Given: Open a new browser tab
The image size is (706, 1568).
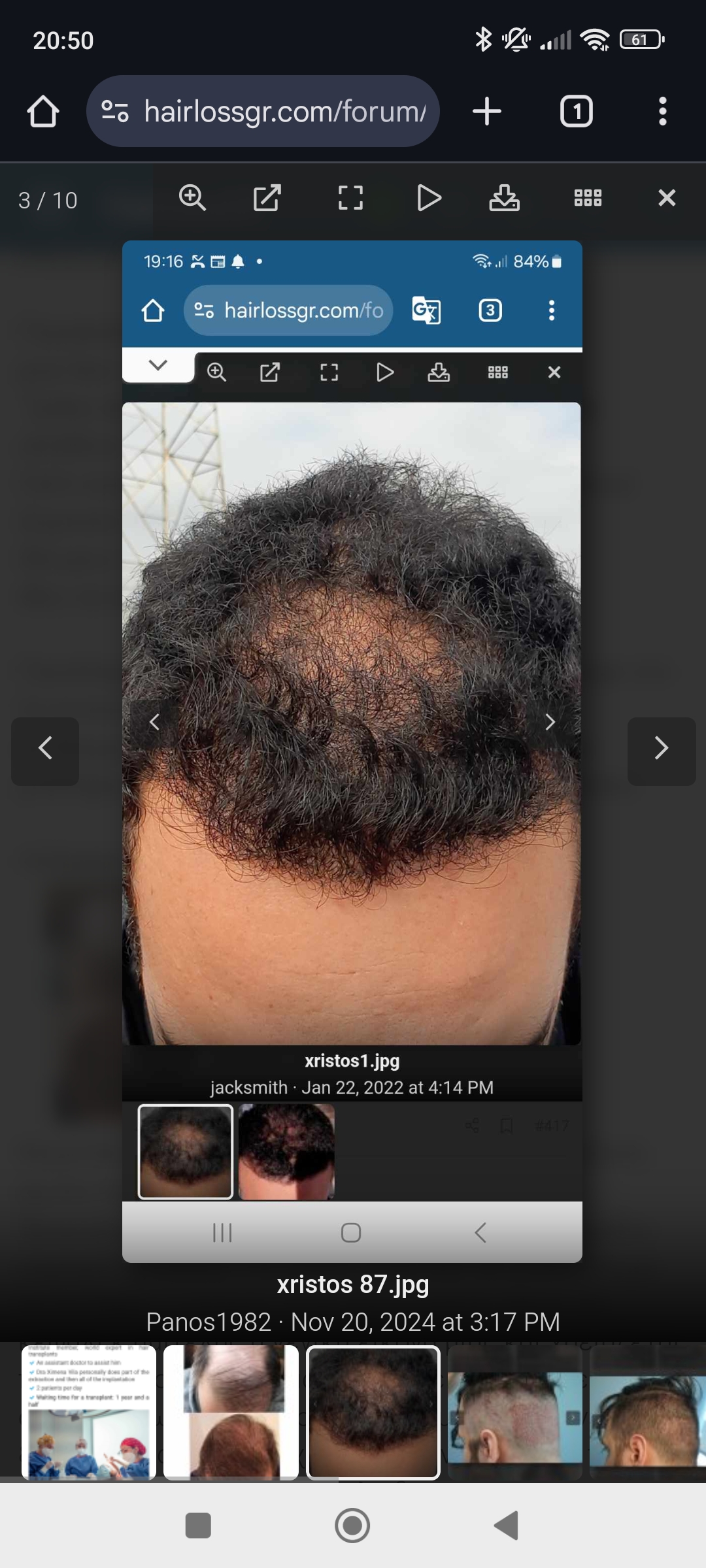Looking at the screenshot, I should pos(487,111).
